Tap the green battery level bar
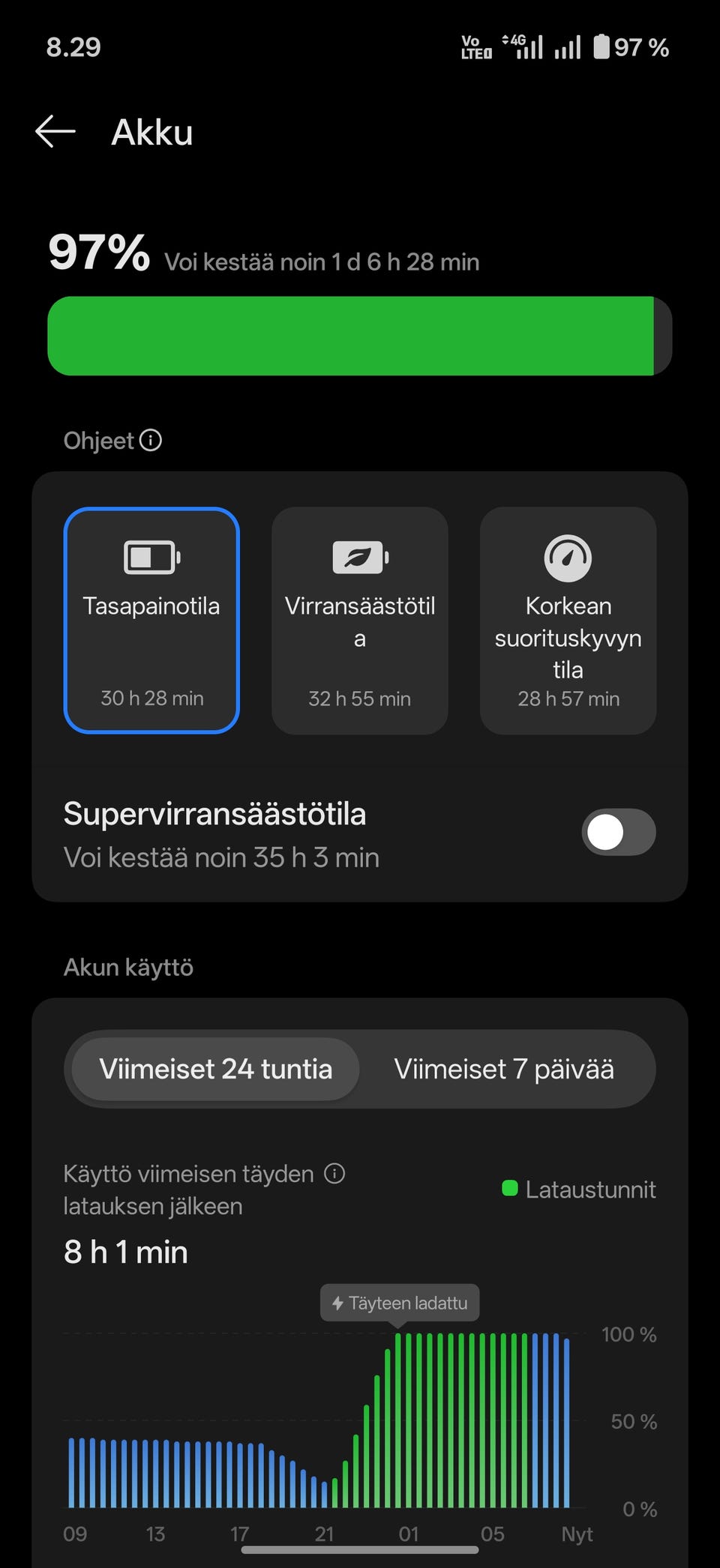The image size is (720, 1568). (352, 336)
